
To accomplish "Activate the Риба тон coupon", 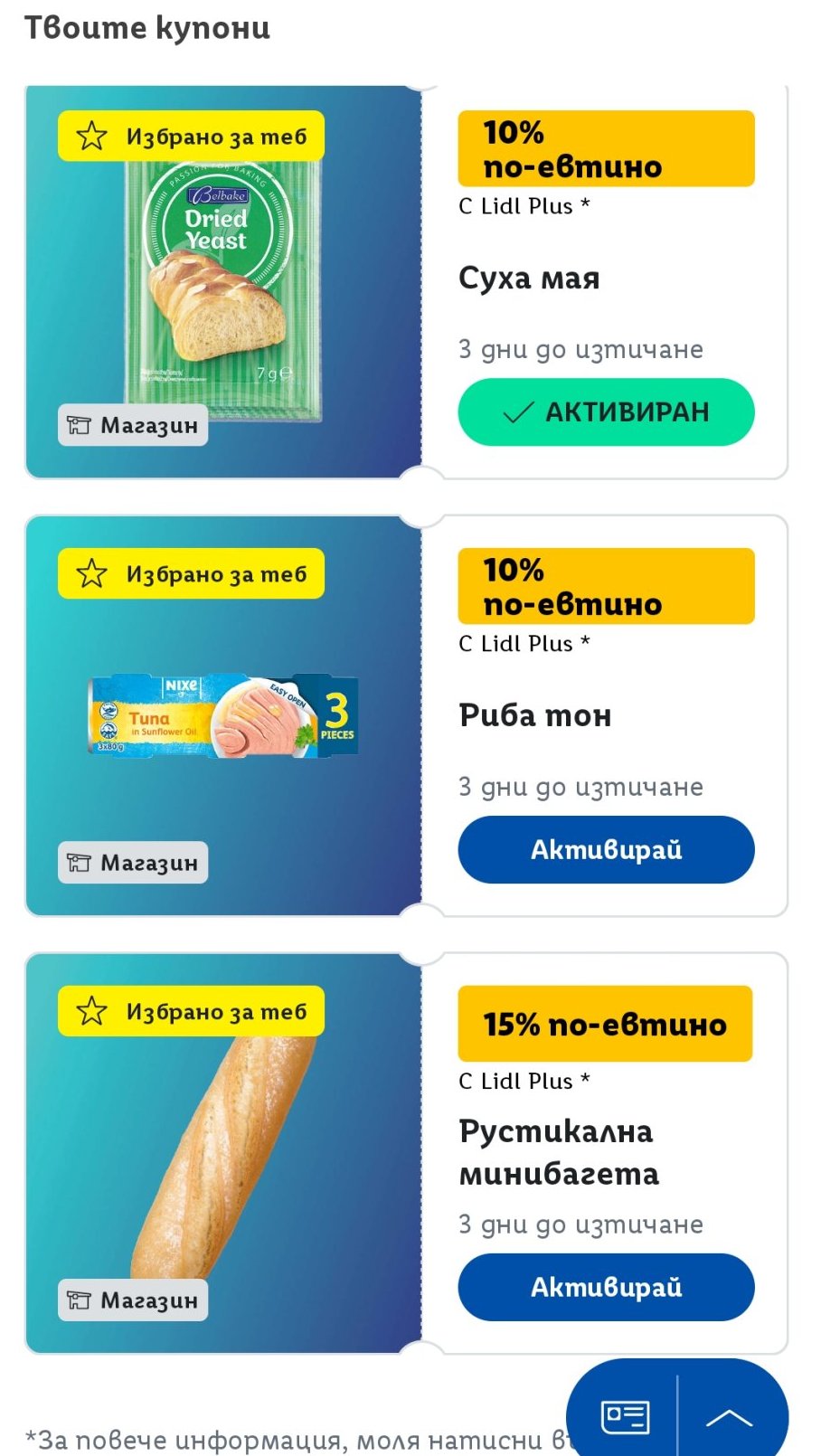I will point(606,850).
